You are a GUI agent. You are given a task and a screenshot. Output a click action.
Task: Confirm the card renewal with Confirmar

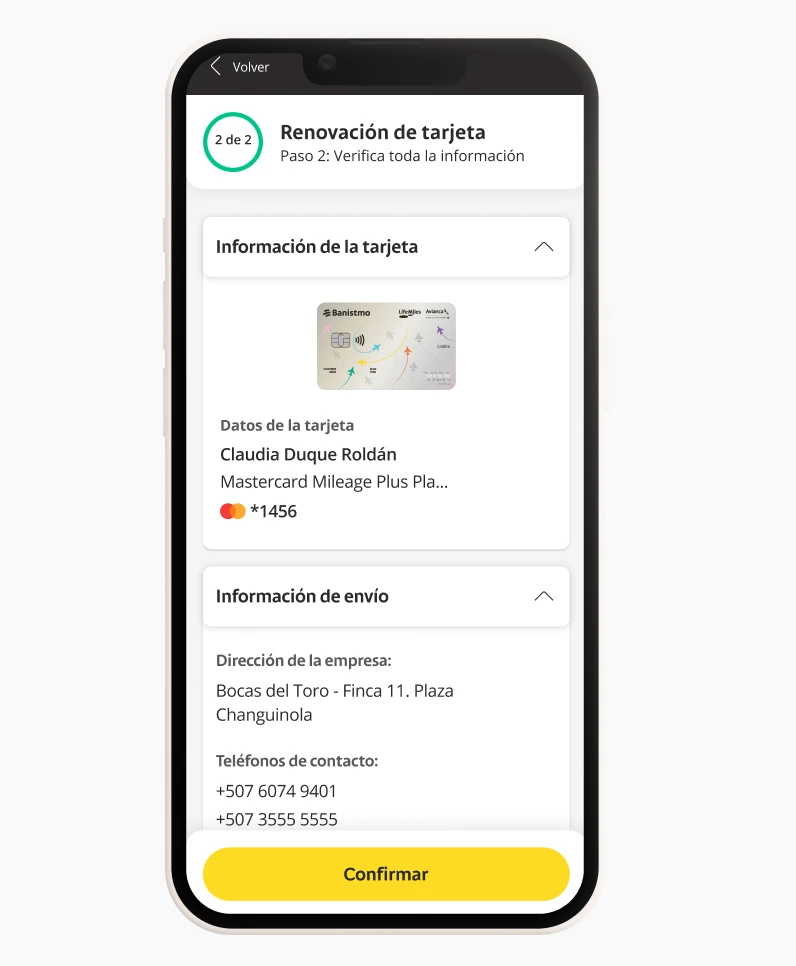pos(386,874)
